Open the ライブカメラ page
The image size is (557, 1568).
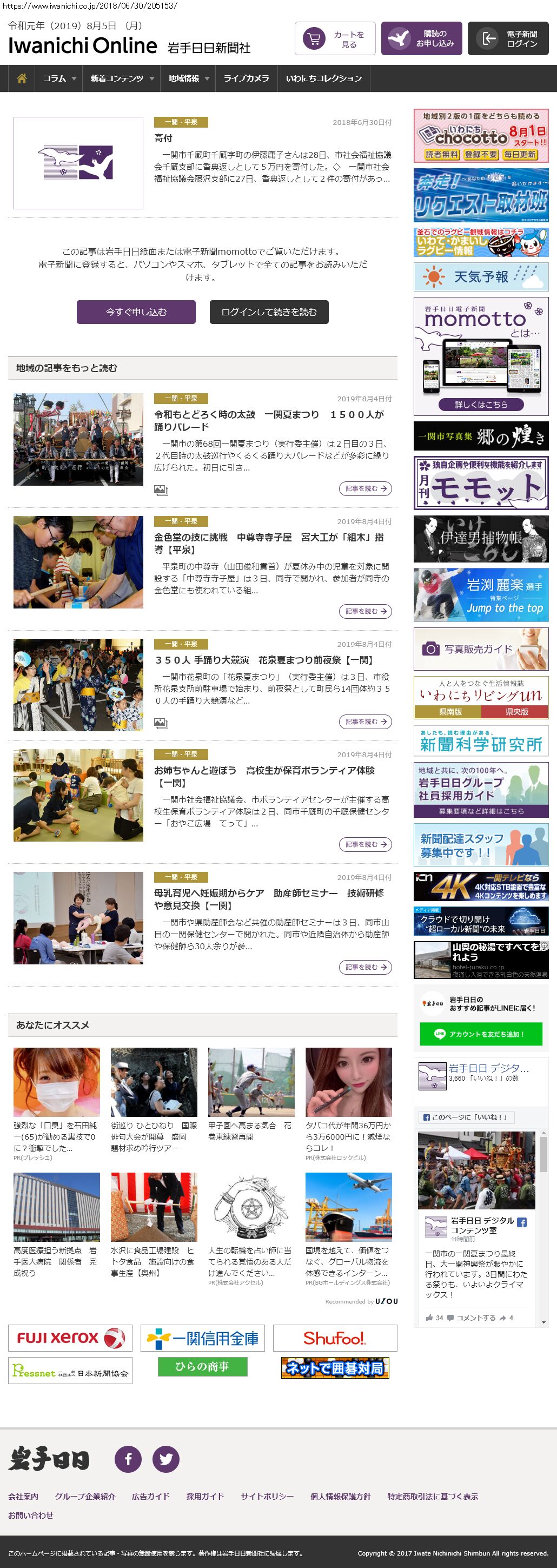246,78
